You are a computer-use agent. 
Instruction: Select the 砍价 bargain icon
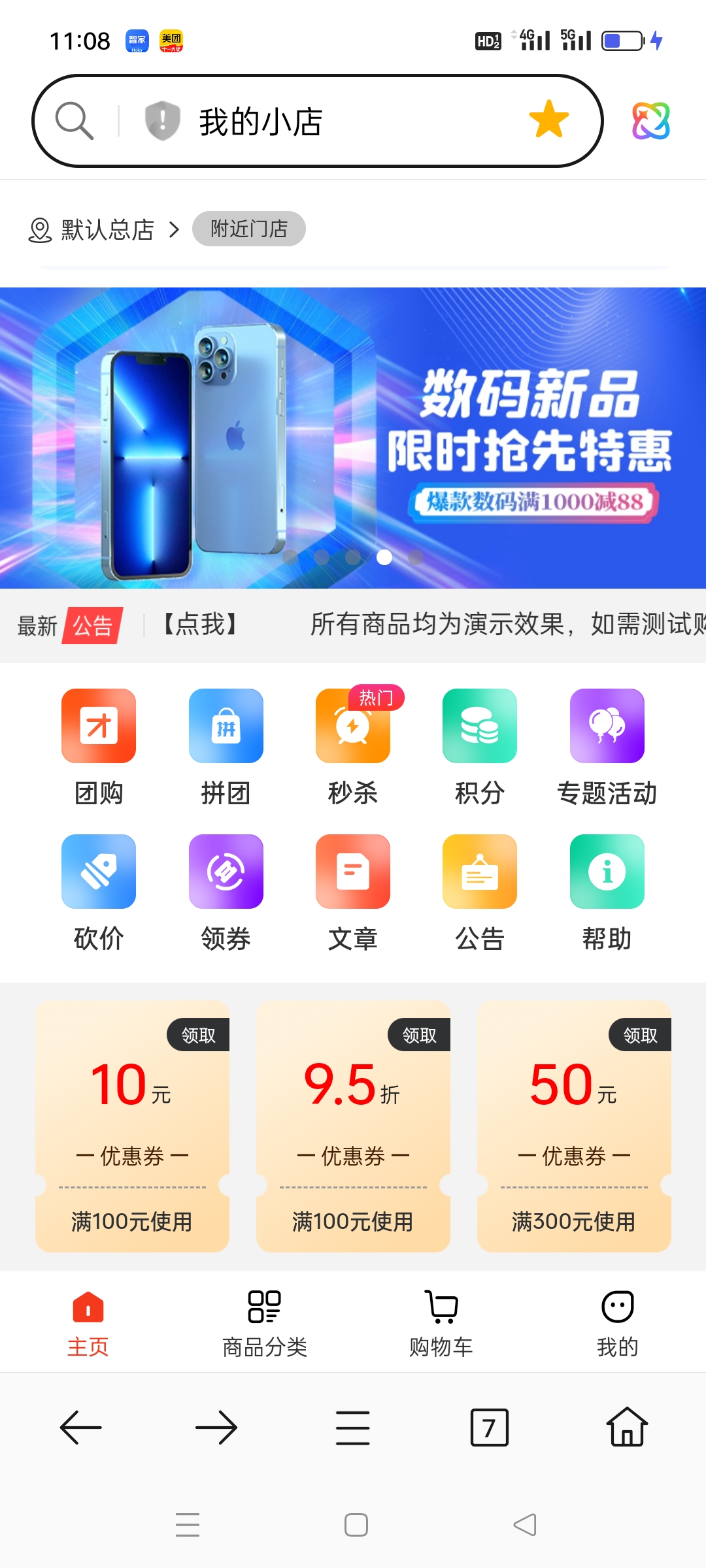point(99,872)
